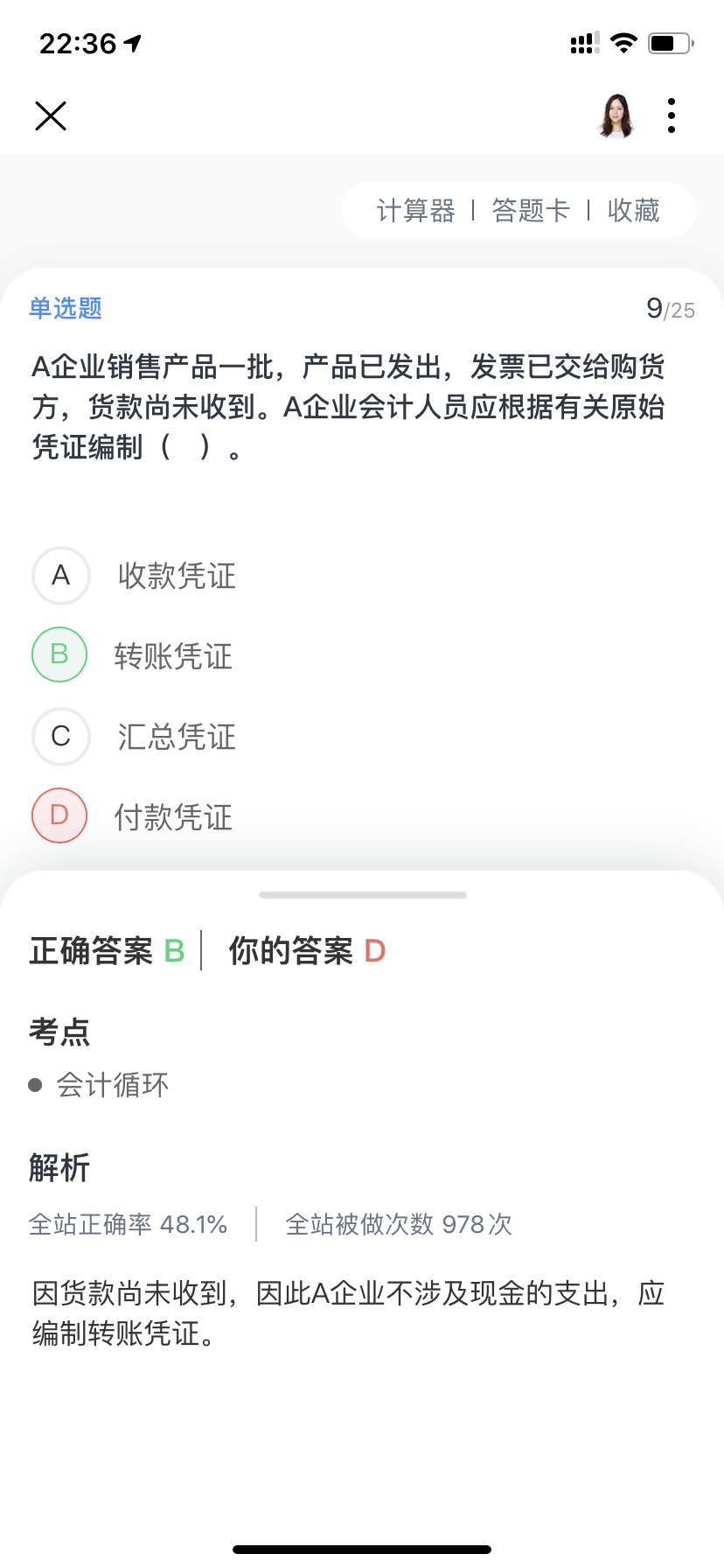Tap 收藏 to bookmark this question

coord(633,211)
